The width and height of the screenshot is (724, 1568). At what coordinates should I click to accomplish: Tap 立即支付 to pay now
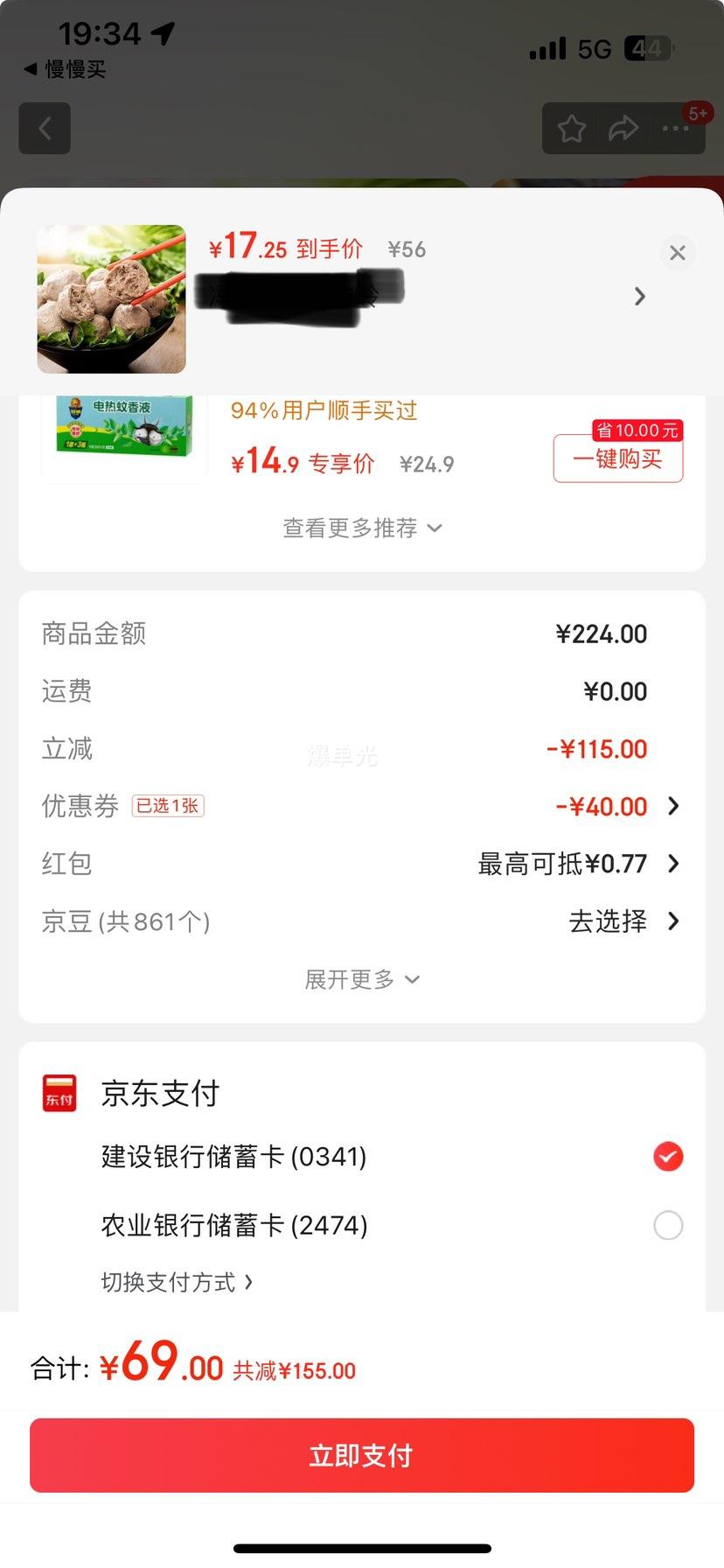(x=362, y=1455)
